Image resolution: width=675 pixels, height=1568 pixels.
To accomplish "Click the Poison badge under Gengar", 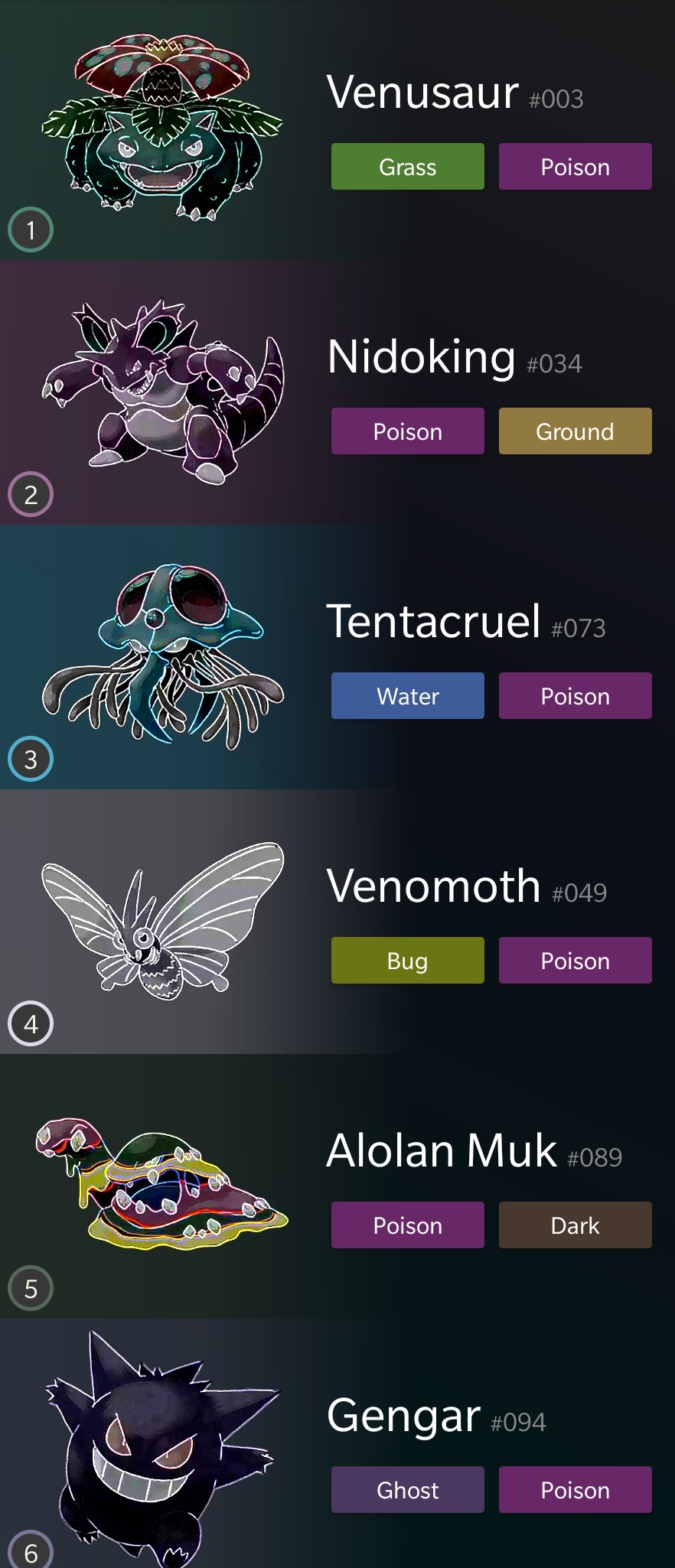I will (576, 1489).
